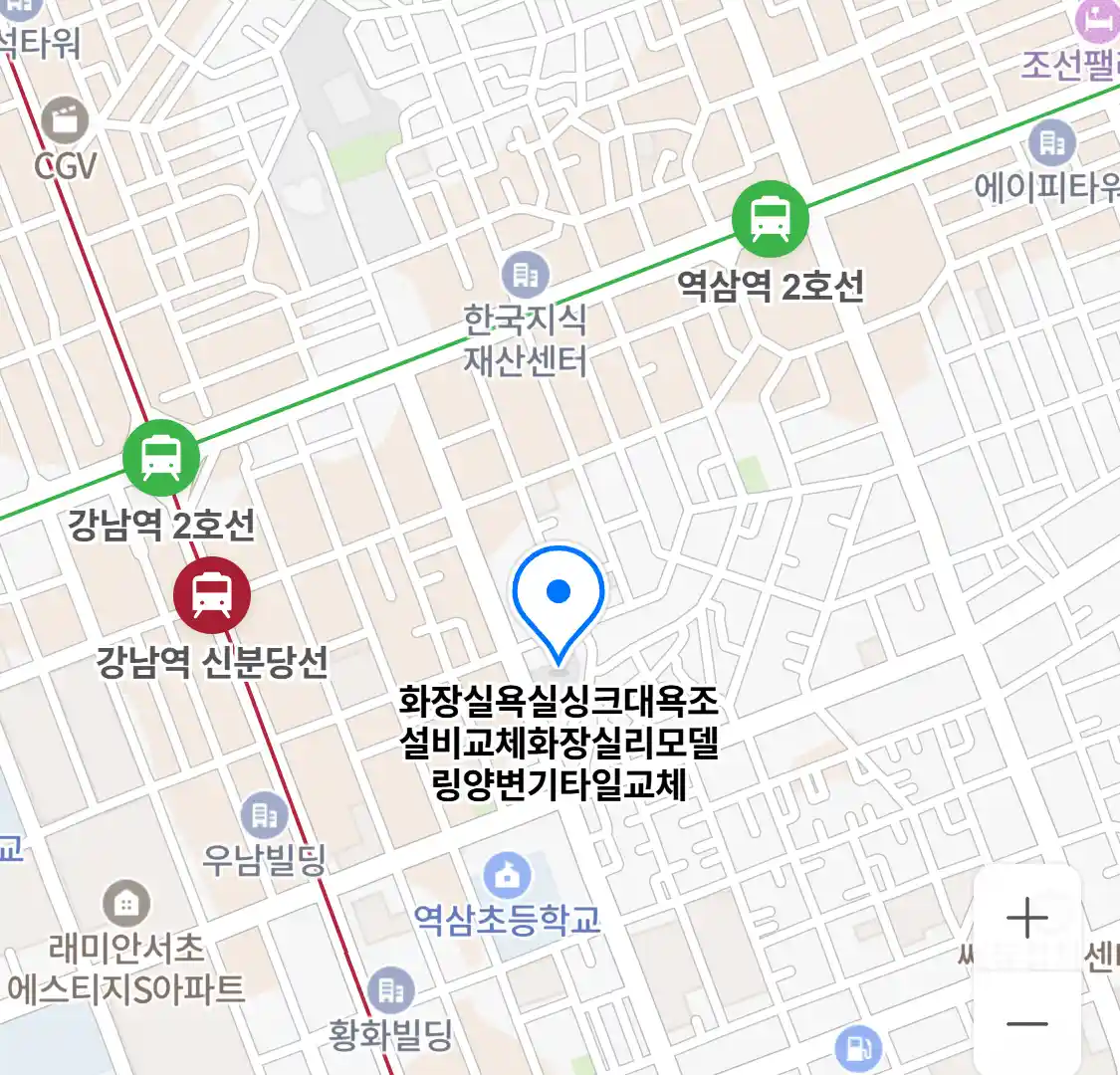Viewport: 1120px width, 1075px height.
Task: Select 한국지식재산센터 on the map
Action: click(526, 274)
